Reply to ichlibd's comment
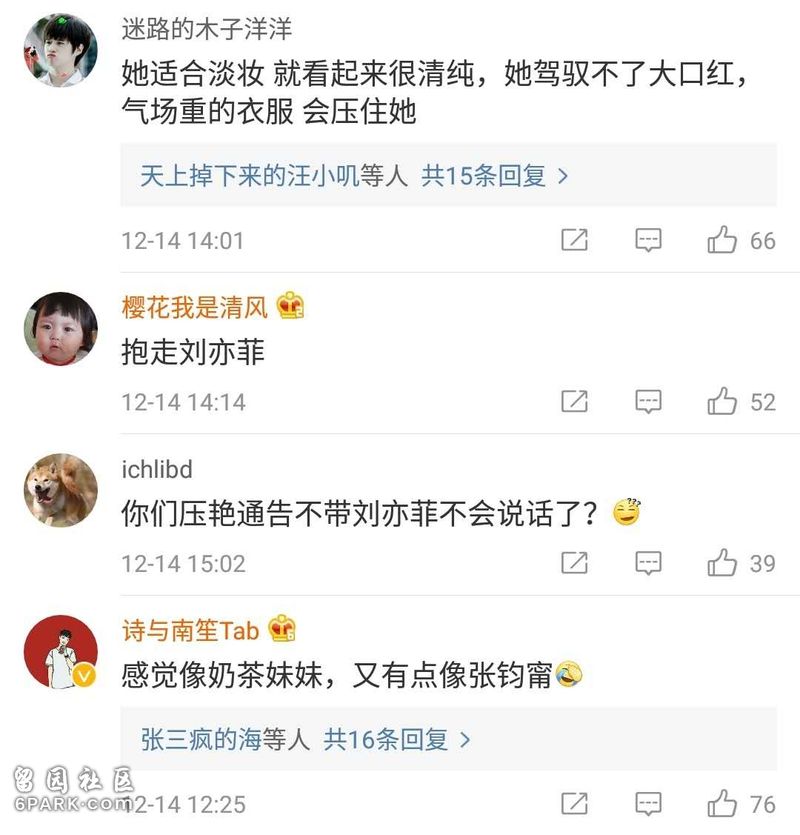 pos(648,563)
